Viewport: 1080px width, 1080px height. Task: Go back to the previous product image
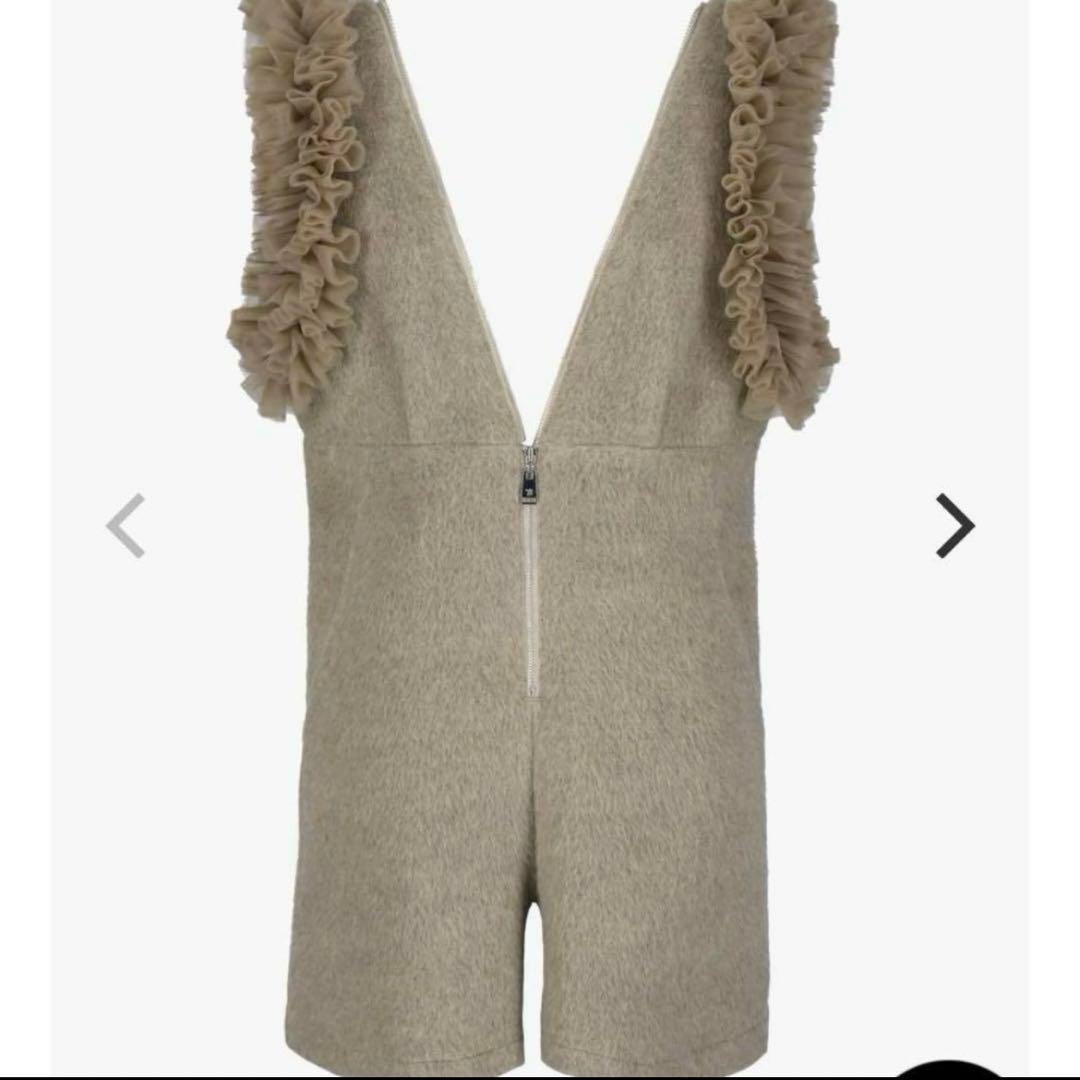pos(126,525)
